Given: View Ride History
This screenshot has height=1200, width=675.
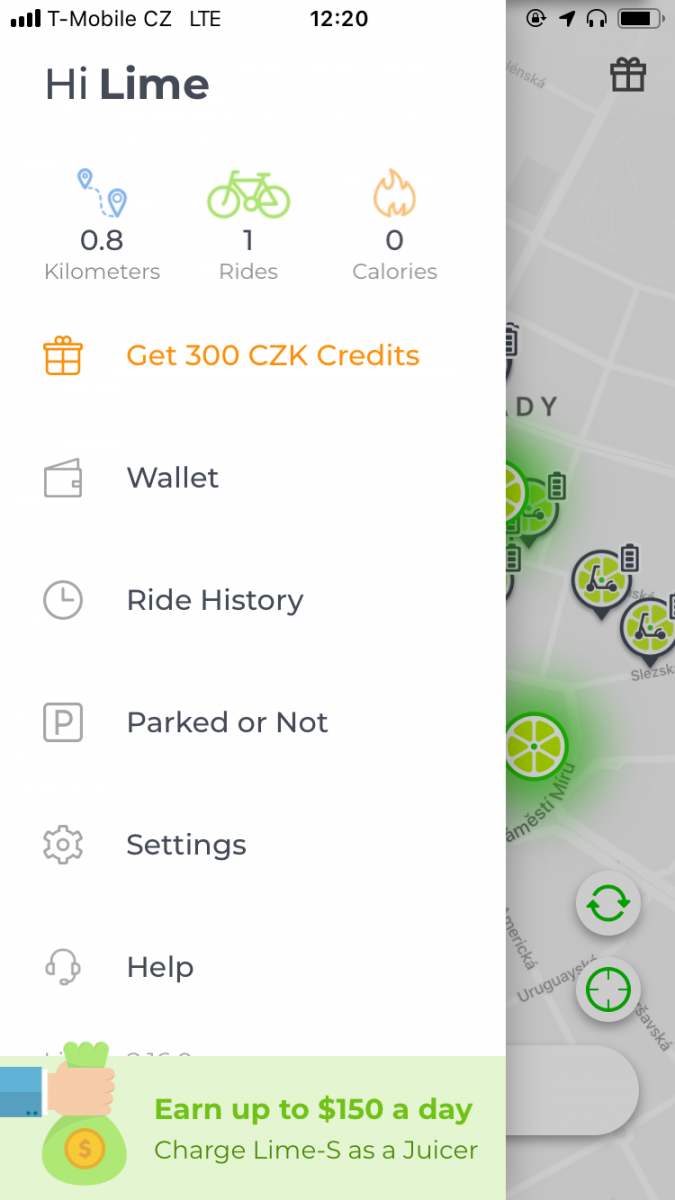Looking at the screenshot, I should (214, 600).
